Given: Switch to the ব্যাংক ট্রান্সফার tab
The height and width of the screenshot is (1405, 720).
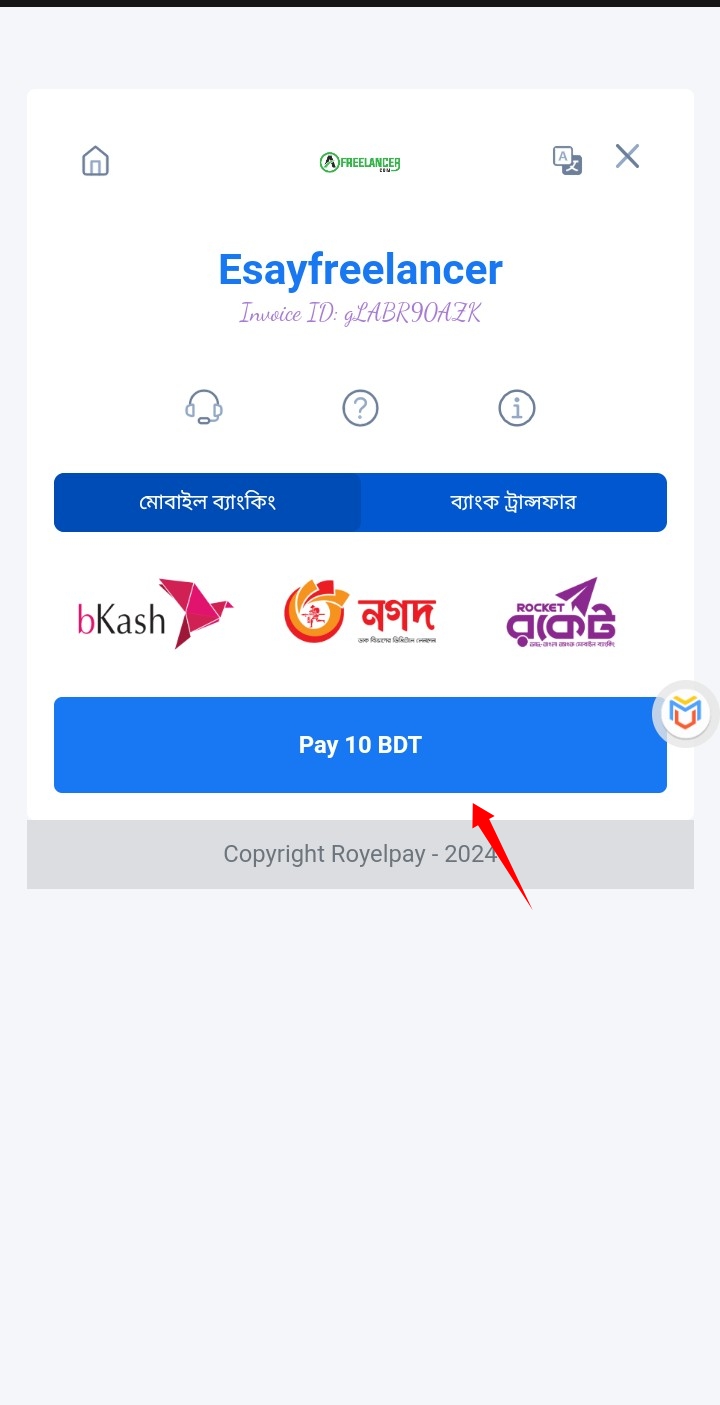Looking at the screenshot, I should point(513,502).
